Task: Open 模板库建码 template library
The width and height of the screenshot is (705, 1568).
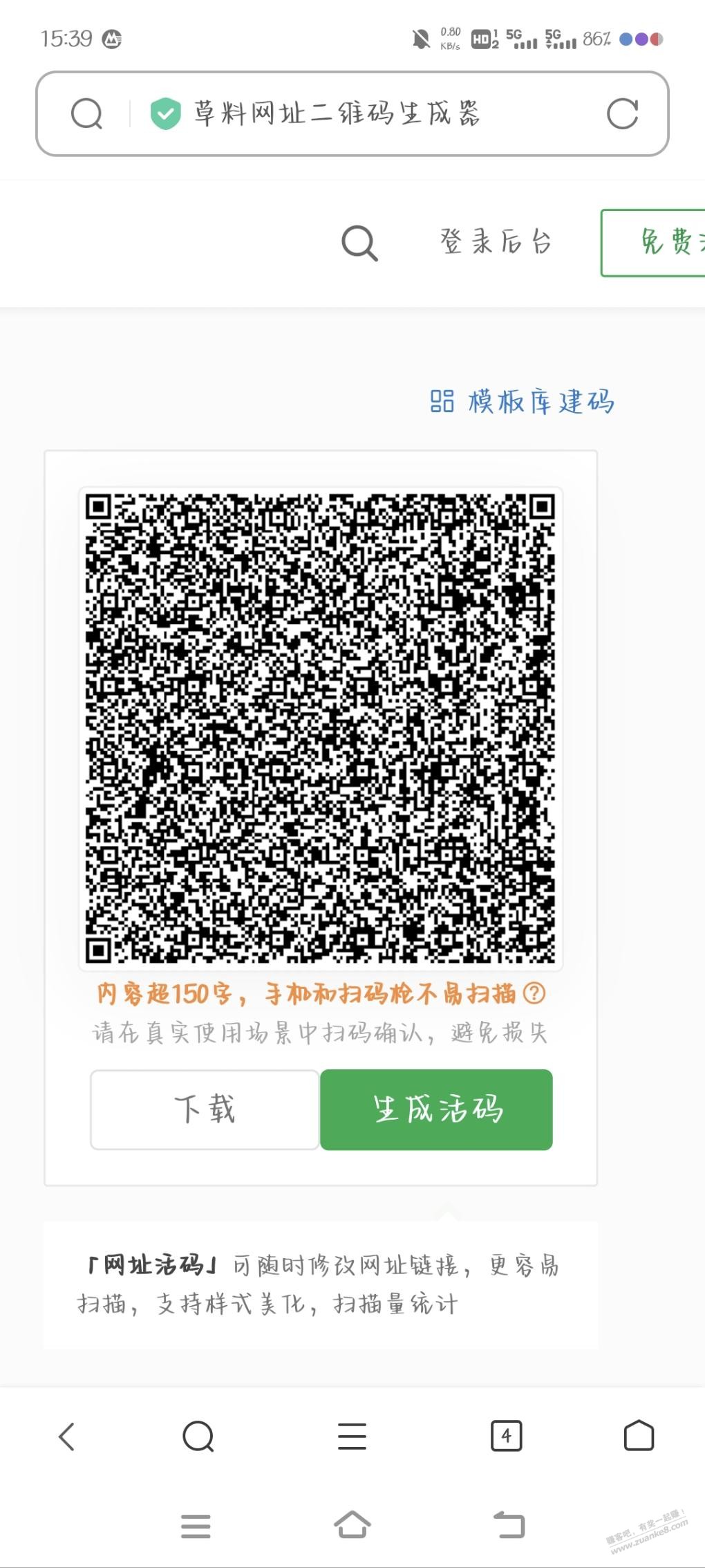Action: click(x=523, y=401)
